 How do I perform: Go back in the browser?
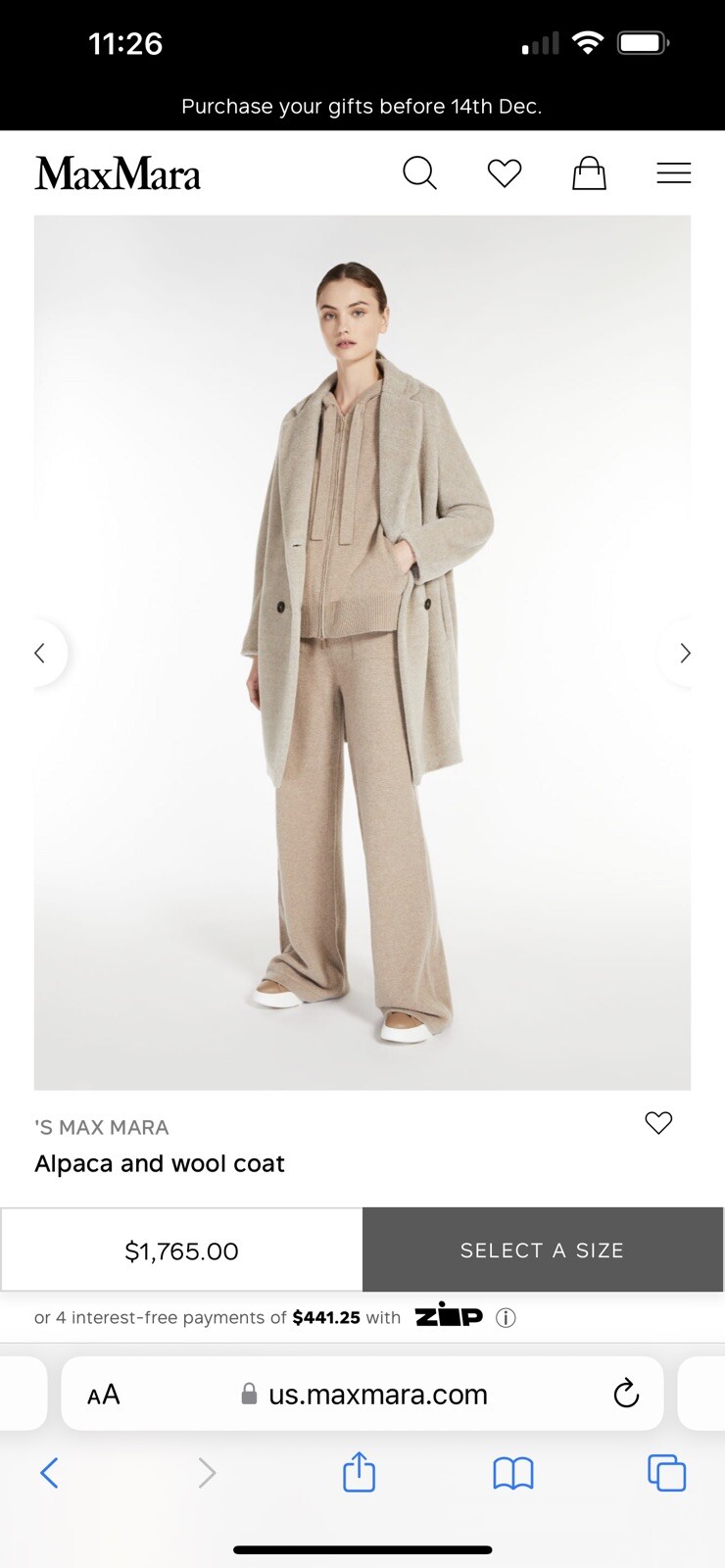pos(49,1472)
